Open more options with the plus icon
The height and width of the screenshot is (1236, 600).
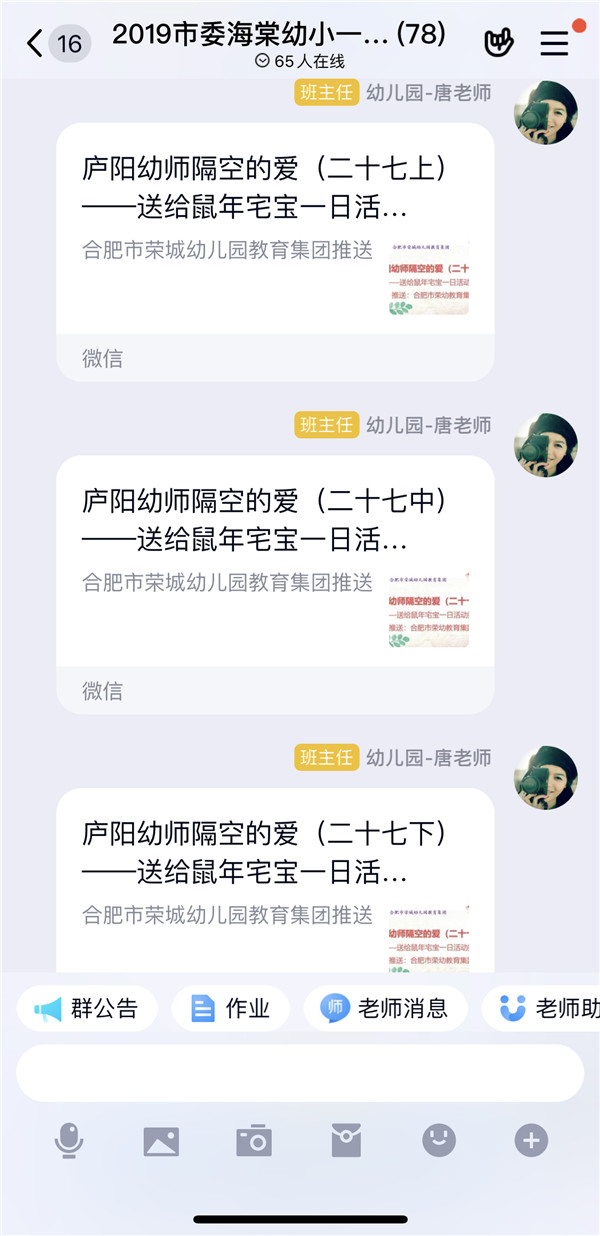click(531, 1140)
